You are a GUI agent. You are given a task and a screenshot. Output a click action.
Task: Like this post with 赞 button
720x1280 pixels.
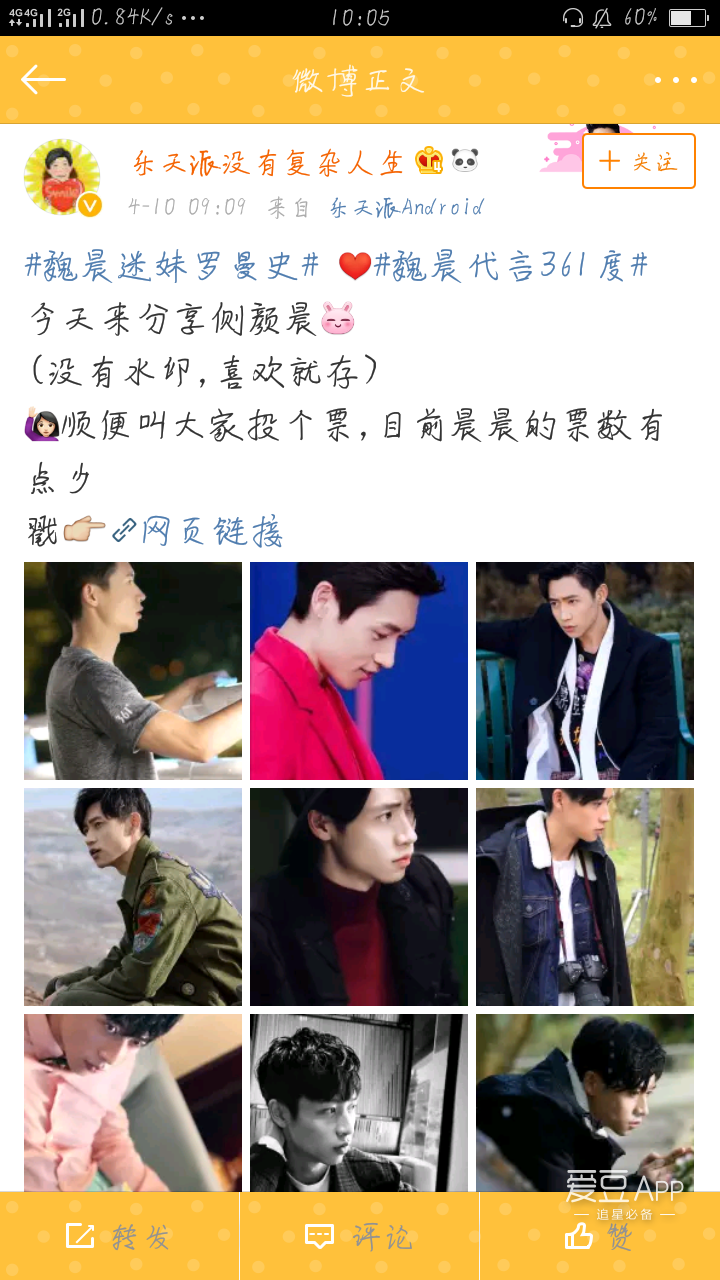click(x=599, y=1237)
